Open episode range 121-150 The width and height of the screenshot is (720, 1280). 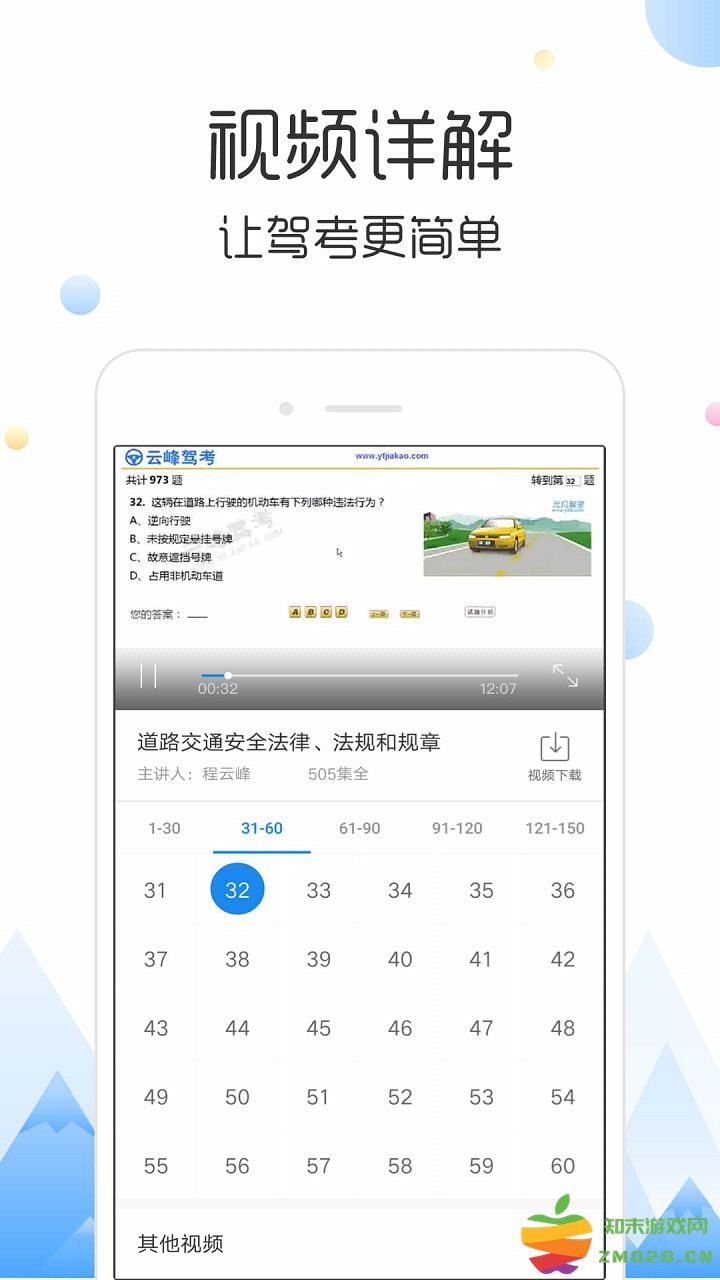[554, 828]
